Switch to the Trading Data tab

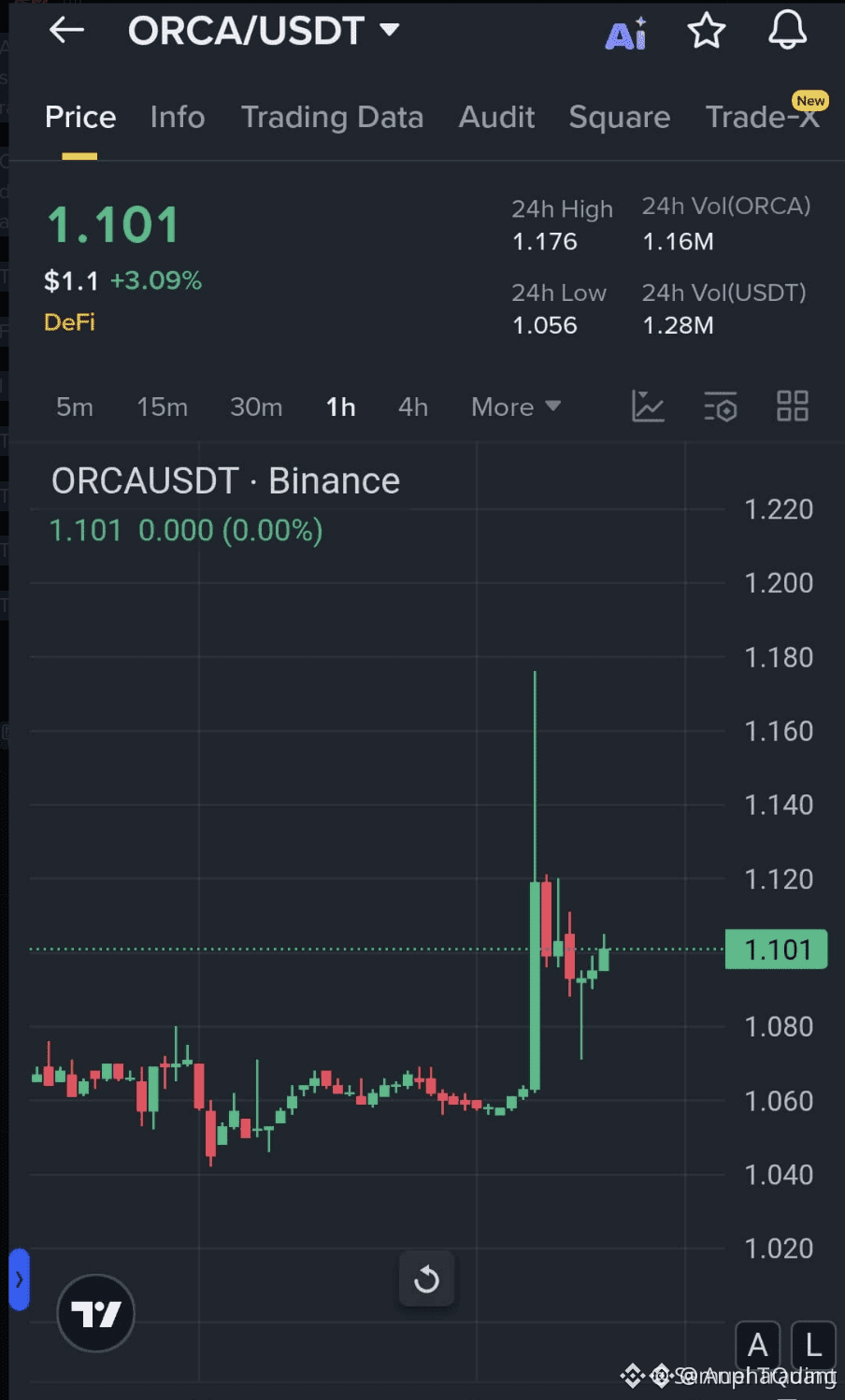332,117
